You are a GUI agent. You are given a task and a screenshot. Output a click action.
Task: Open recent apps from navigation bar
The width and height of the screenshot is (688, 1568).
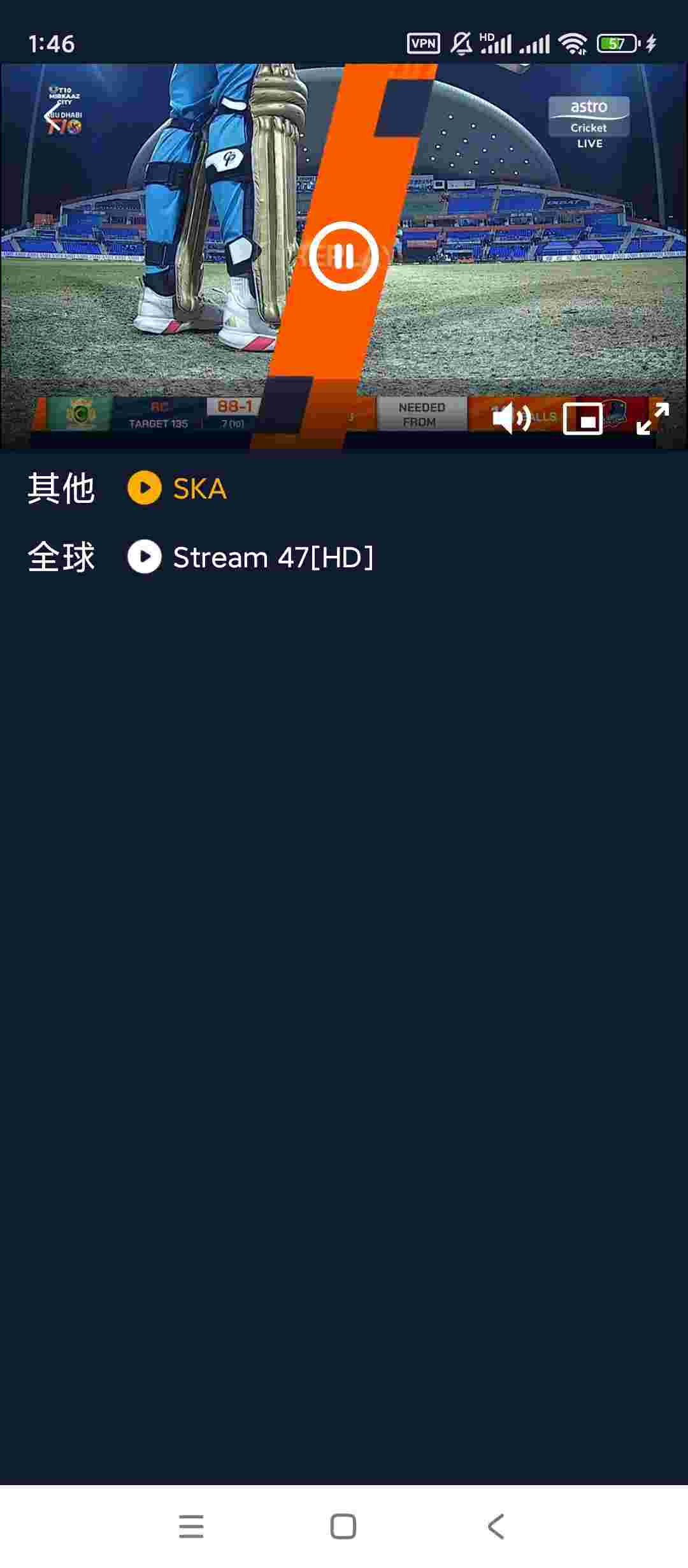[x=191, y=1527]
